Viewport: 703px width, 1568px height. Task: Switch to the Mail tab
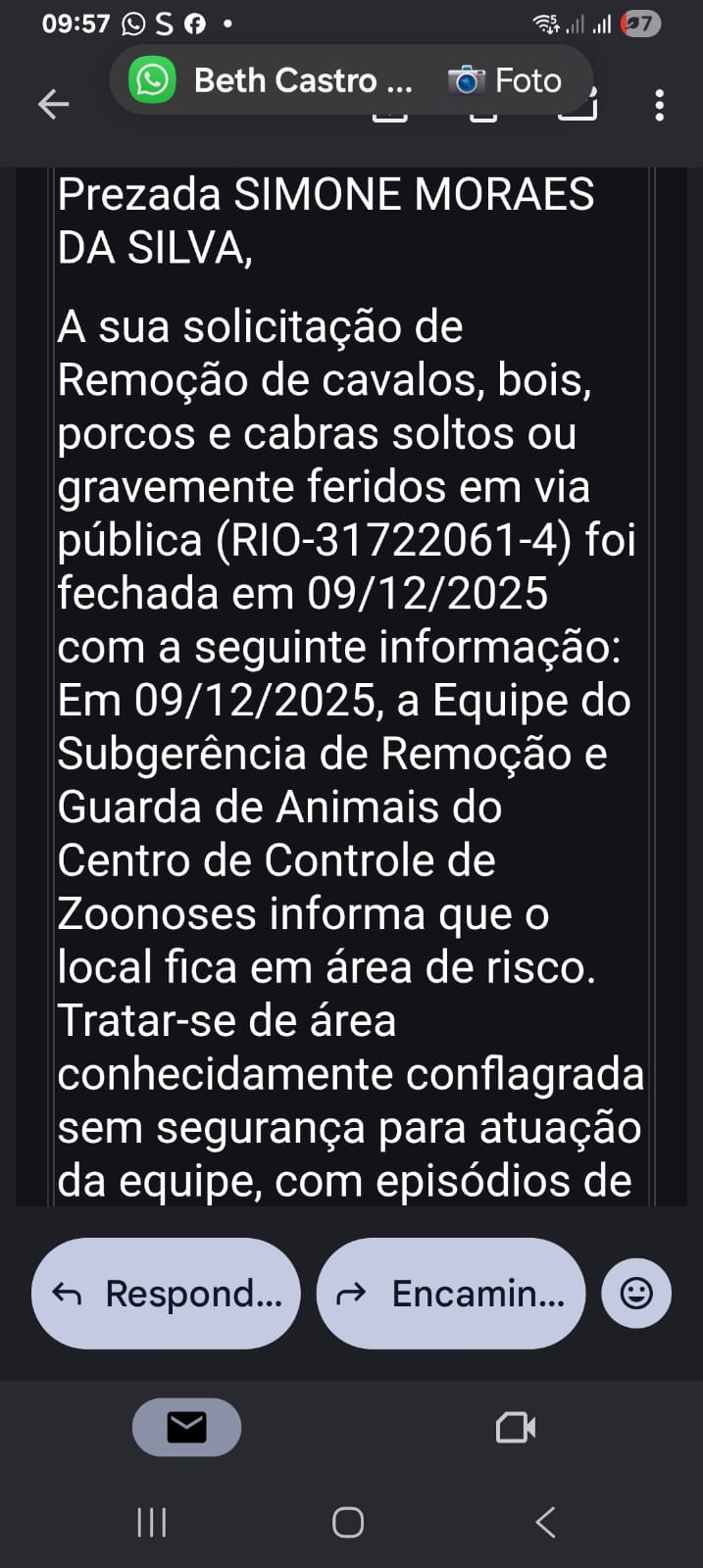[186, 1428]
